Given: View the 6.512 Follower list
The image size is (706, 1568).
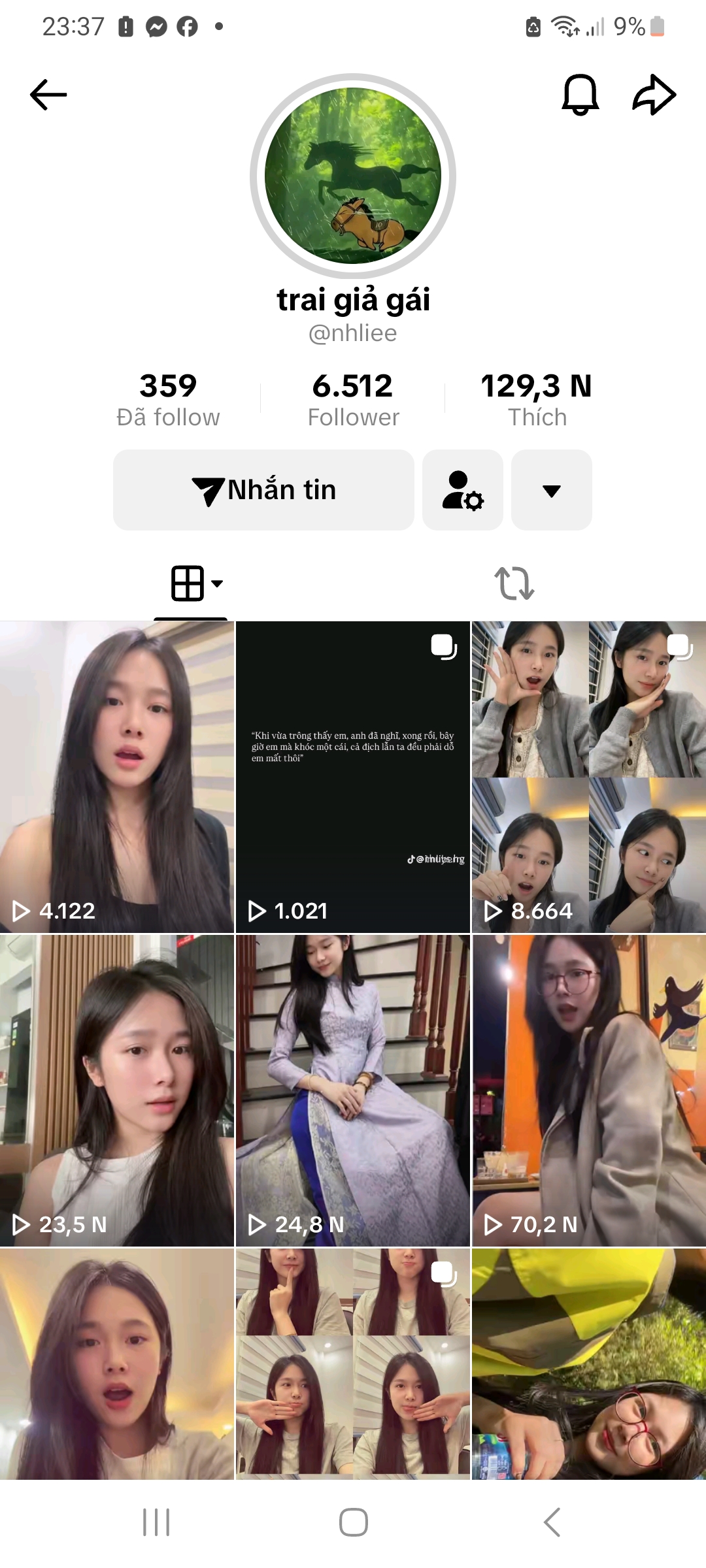Looking at the screenshot, I should (x=353, y=399).
